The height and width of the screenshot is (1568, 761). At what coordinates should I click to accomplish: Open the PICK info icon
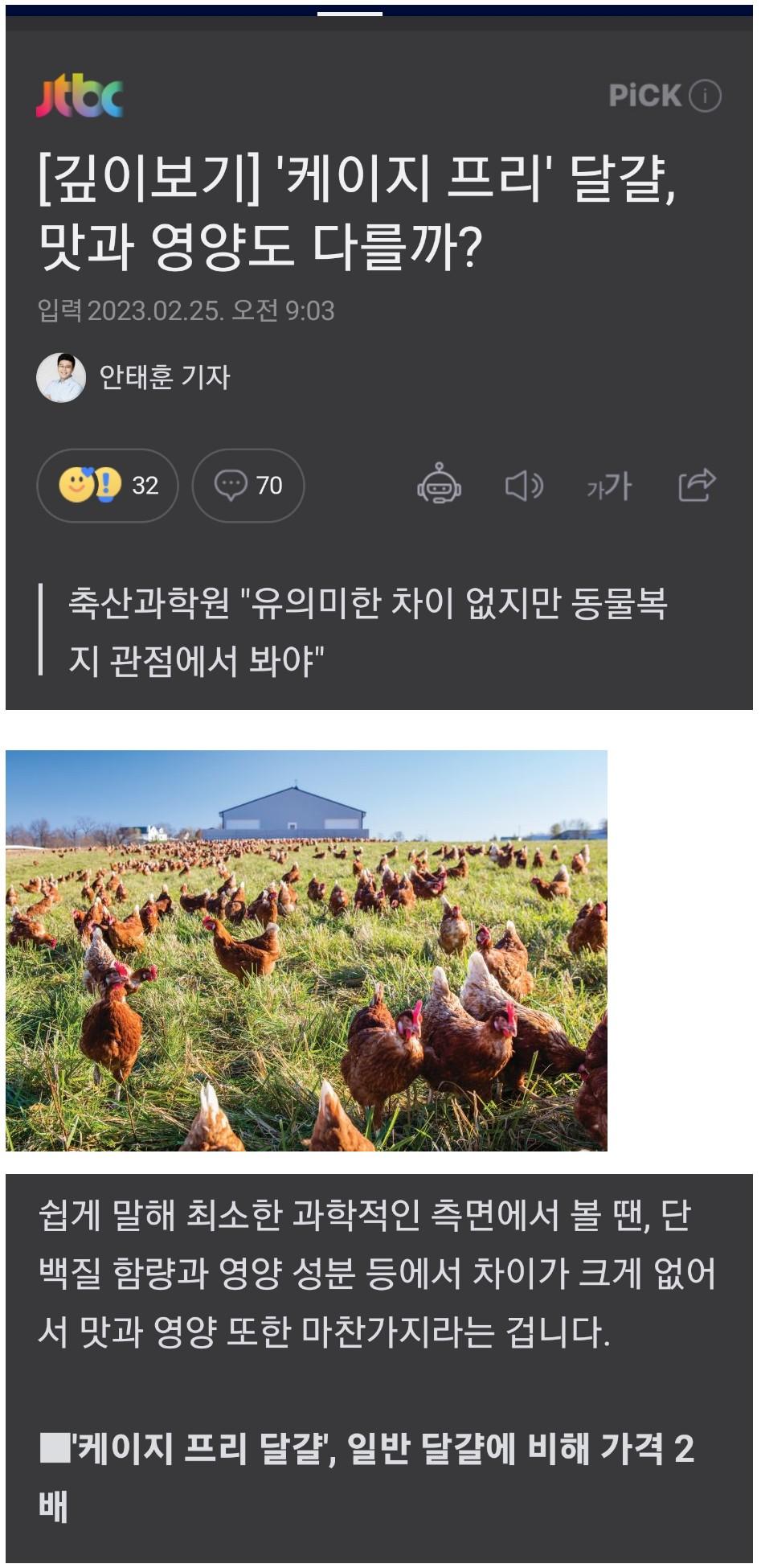point(706,96)
